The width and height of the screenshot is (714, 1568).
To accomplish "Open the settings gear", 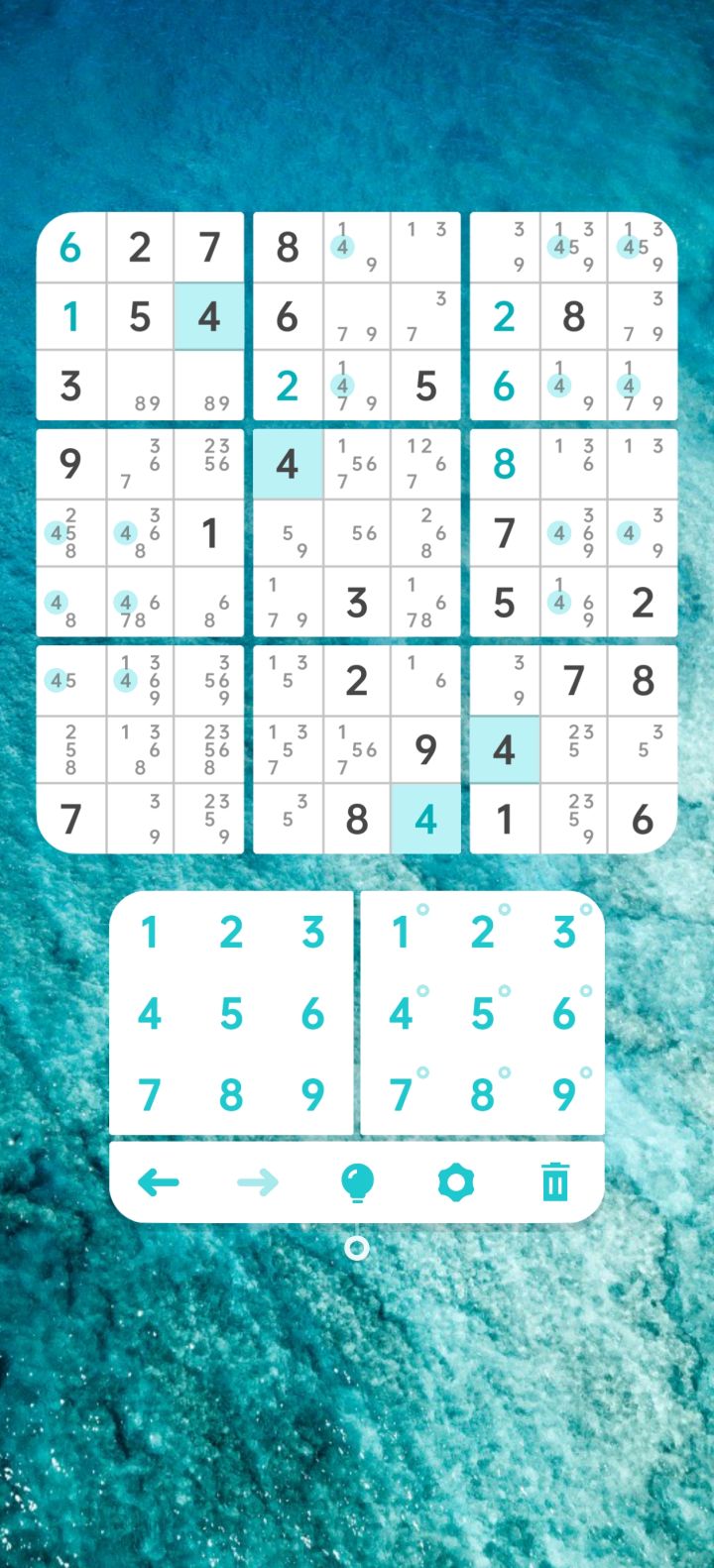I will click(456, 1181).
